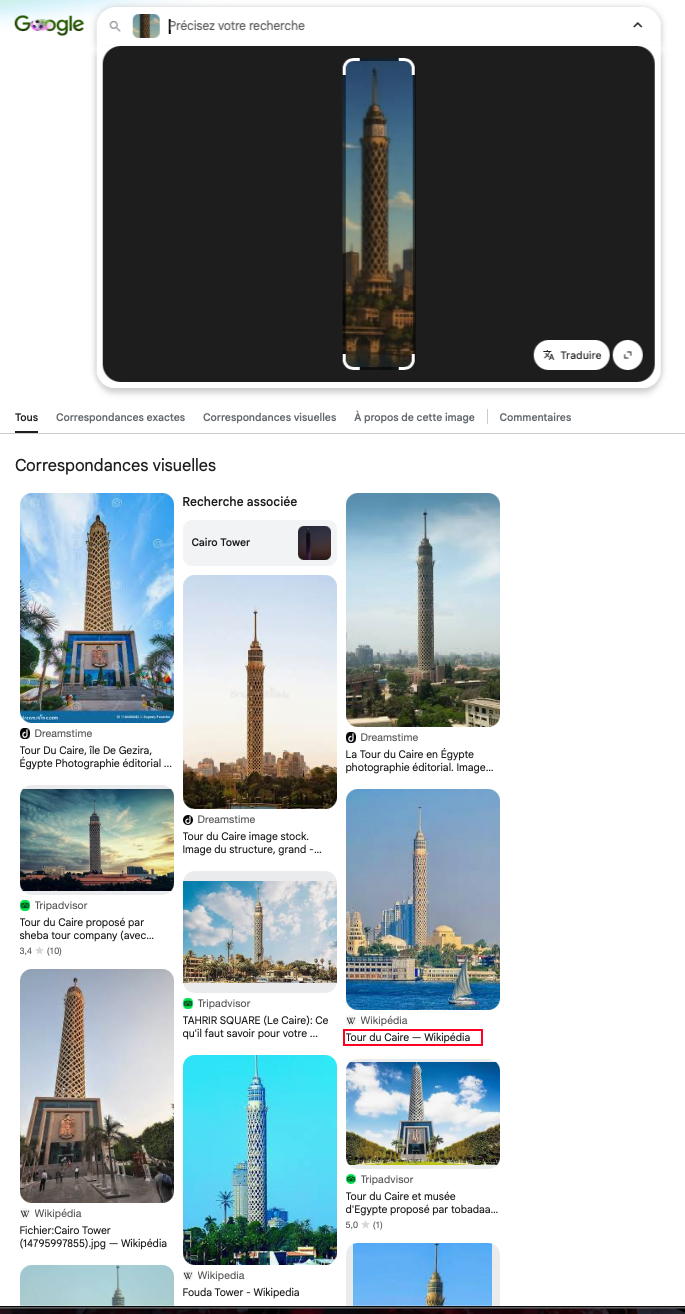The image size is (685, 1314).
Task: Tap the round icon beside Traduire
Action: point(628,355)
